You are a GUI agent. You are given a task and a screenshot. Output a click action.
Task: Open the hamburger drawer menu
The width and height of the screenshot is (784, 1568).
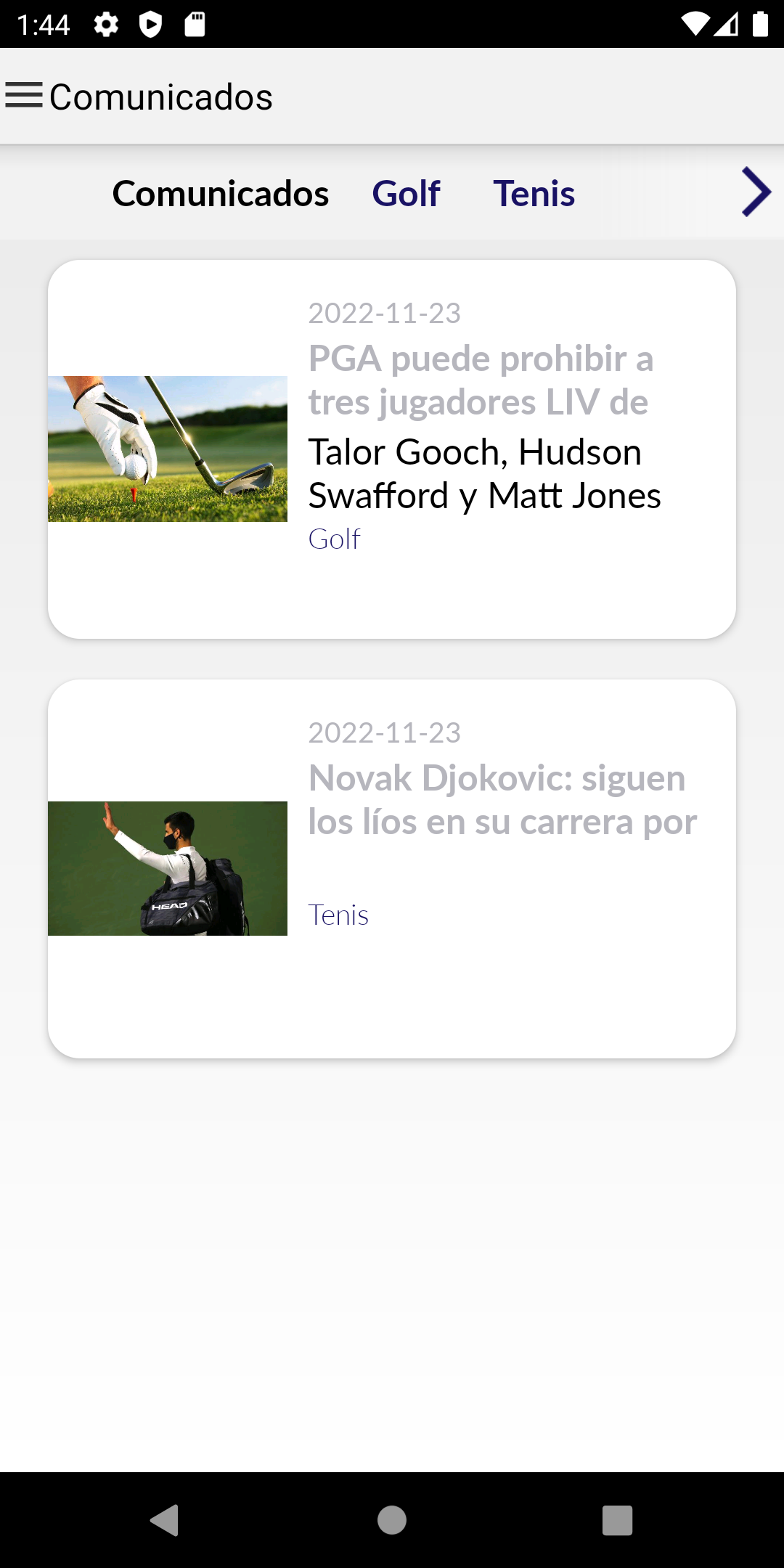coord(24,96)
